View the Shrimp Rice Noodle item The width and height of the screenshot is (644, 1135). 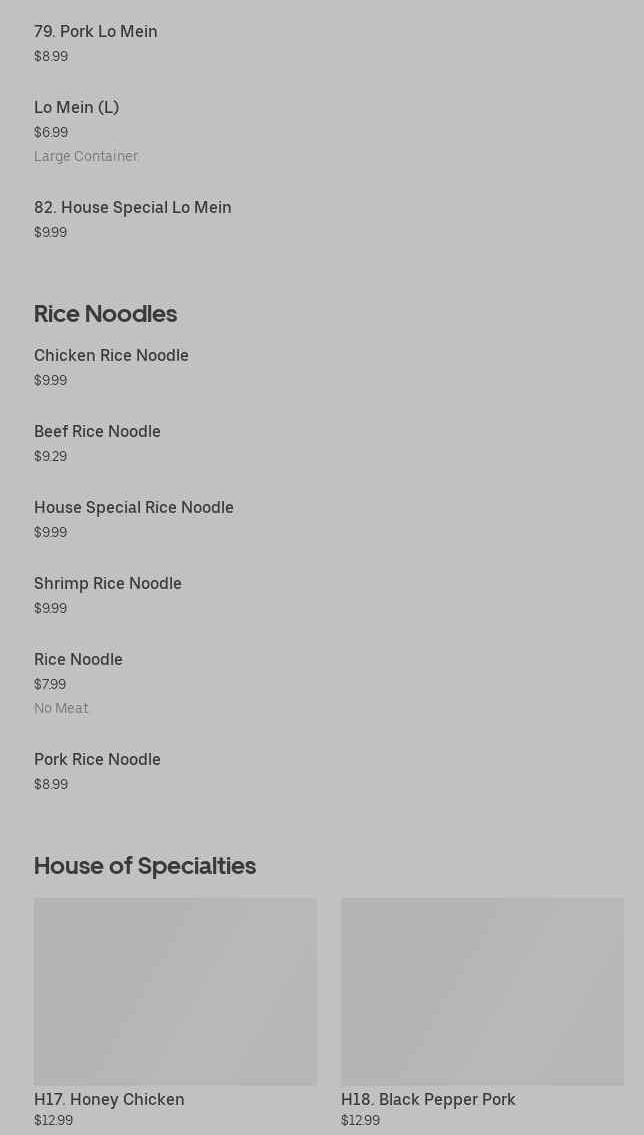108,584
